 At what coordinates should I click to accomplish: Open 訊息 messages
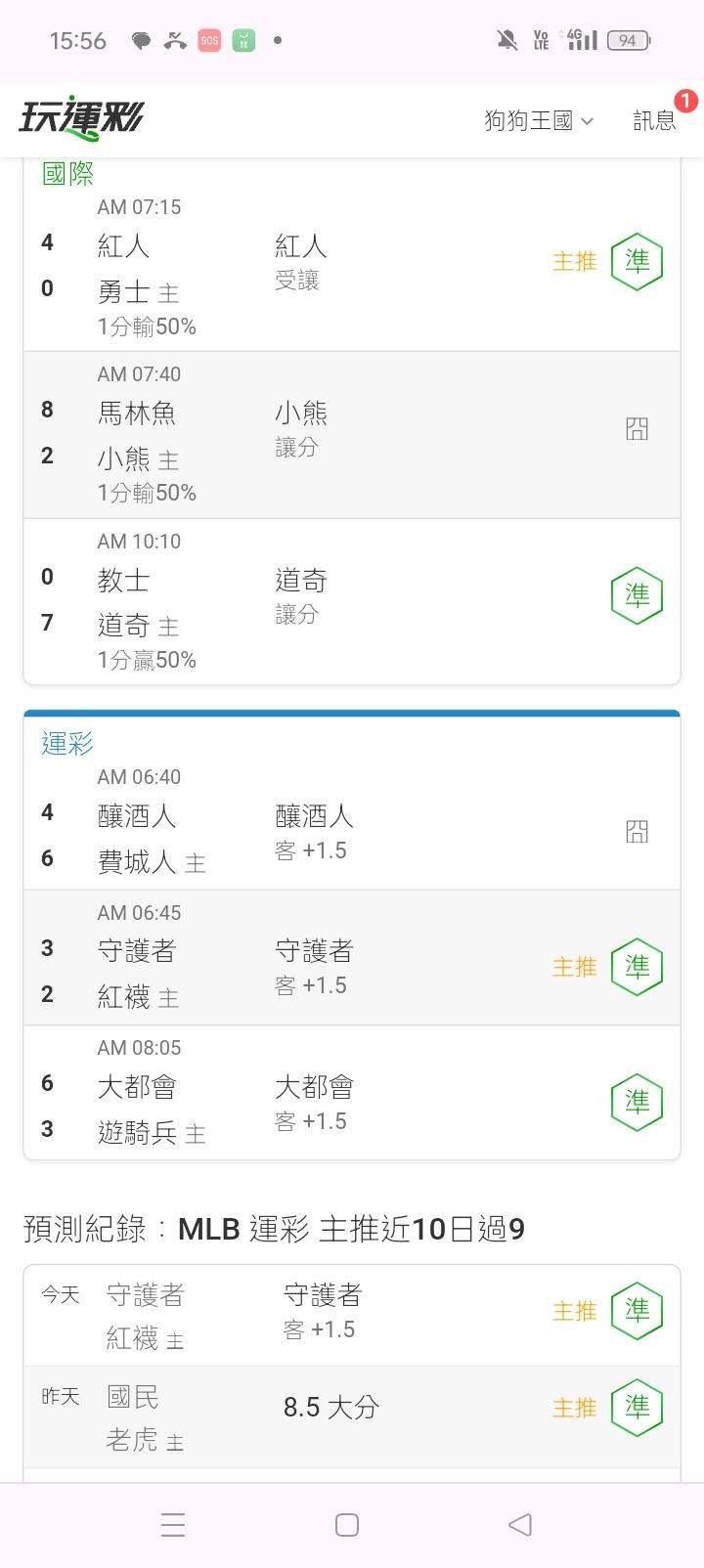(654, 120)
